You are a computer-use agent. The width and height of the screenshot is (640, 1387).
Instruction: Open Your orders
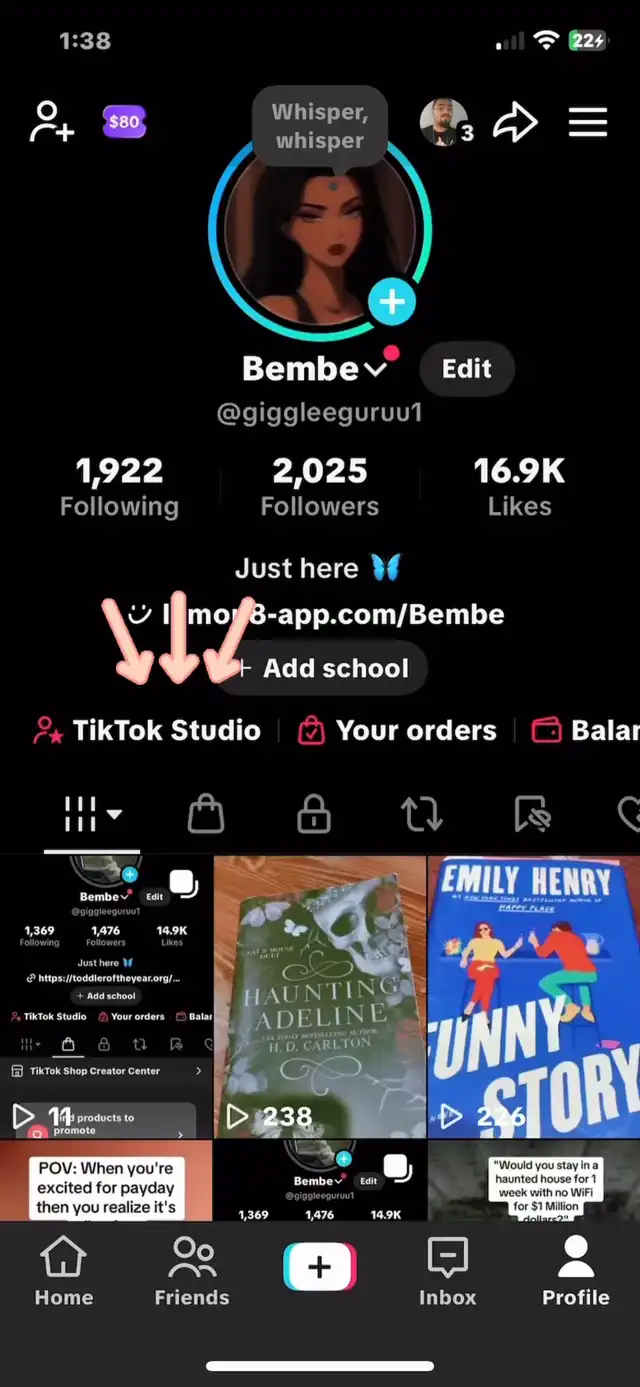click(398, 731)
